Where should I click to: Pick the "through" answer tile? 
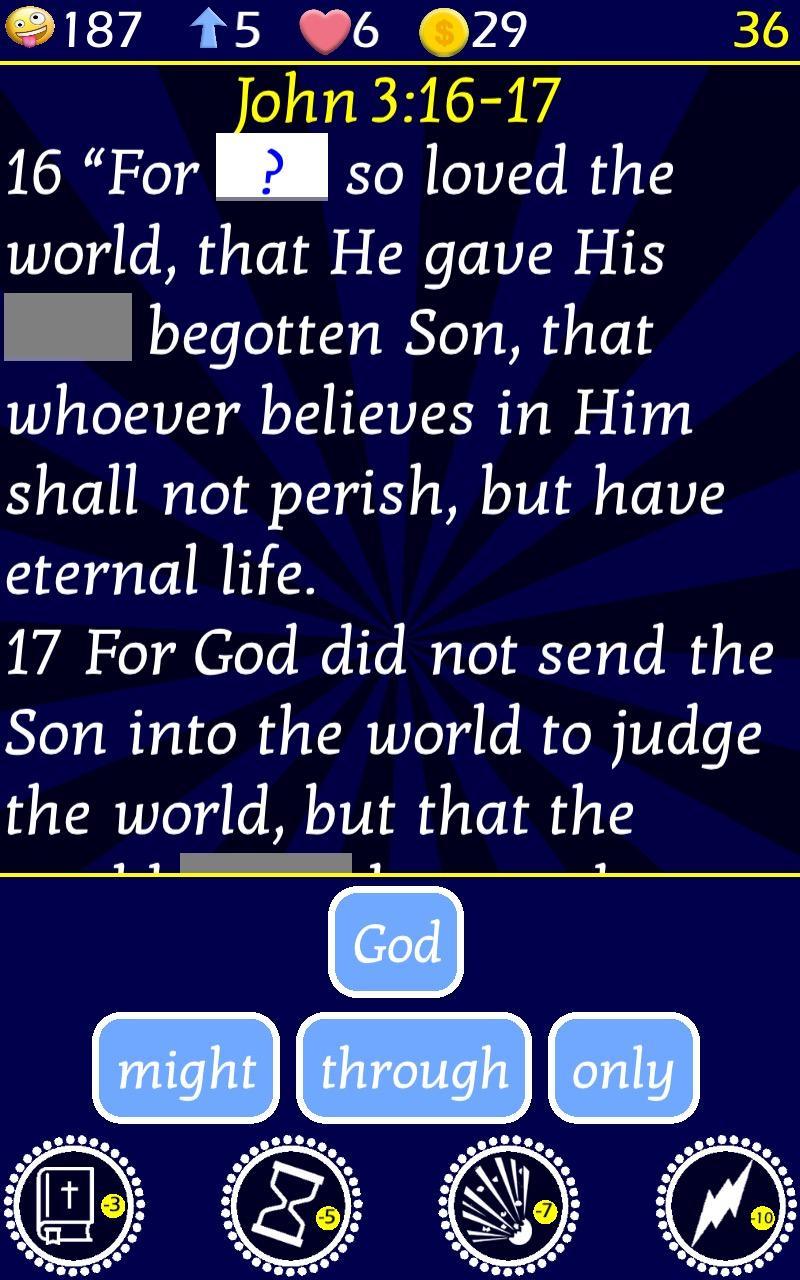point(414,1068)
